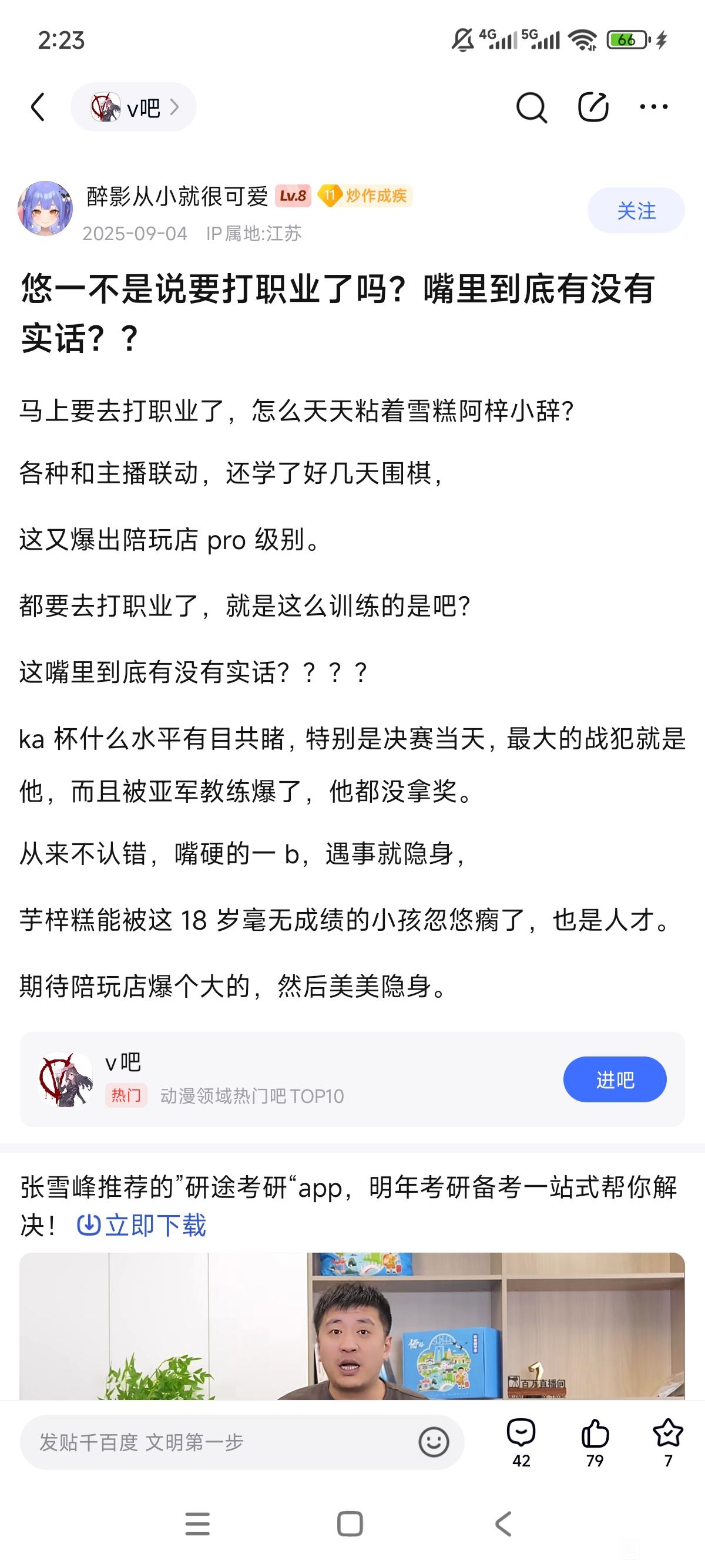Open the emoji picker smiley

(x=434, y=1442)
